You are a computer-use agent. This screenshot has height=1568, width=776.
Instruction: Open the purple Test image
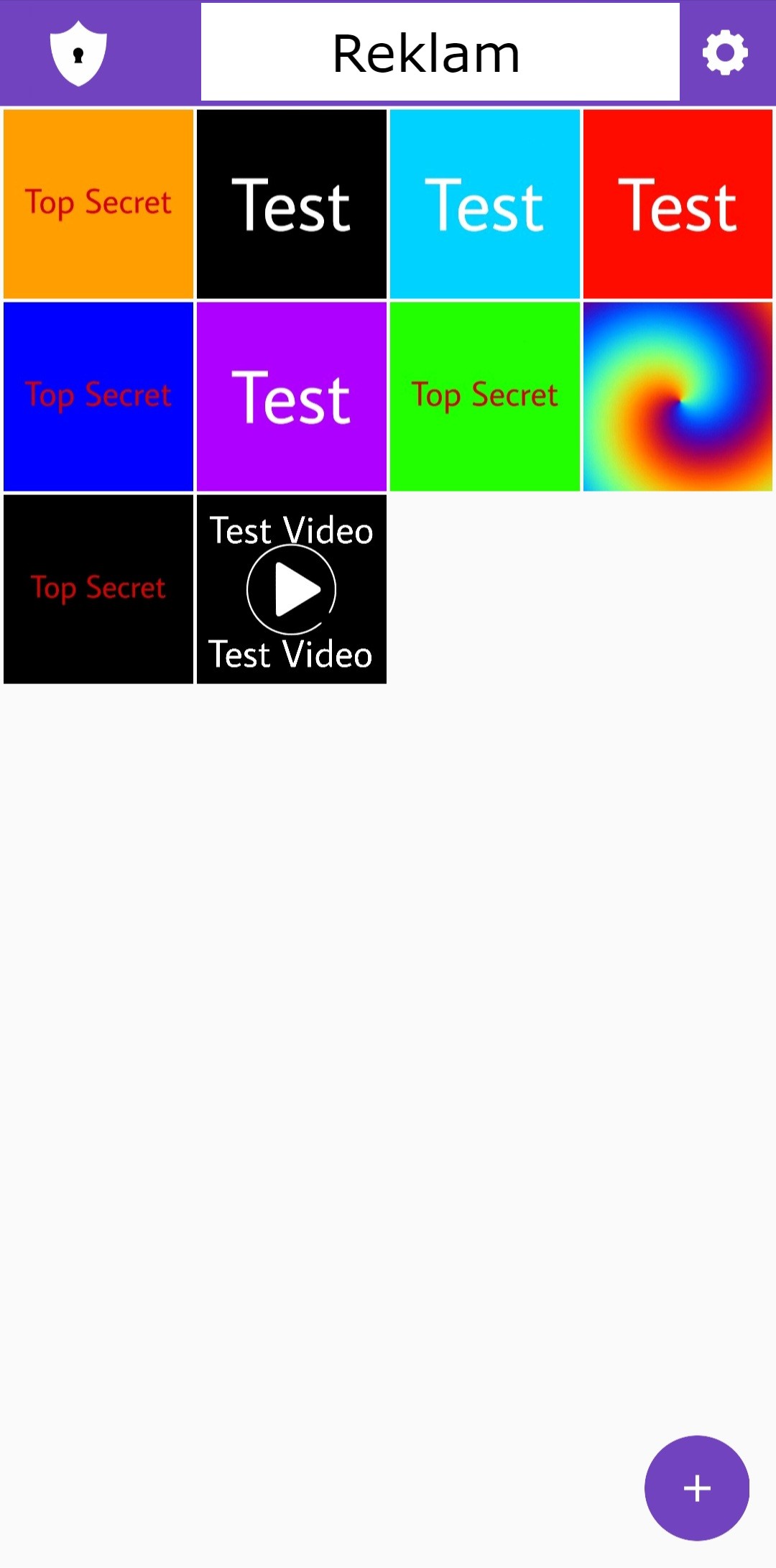tap(291, 396)
